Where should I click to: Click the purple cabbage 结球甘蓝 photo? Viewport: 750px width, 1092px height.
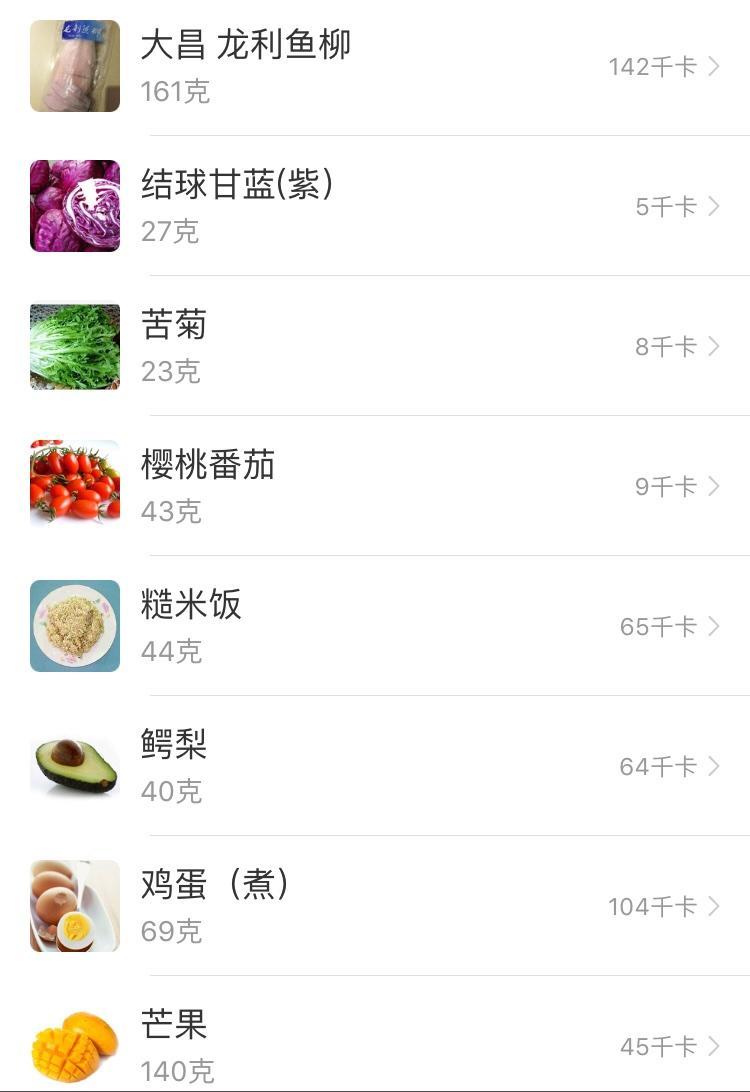pyautogui.click(x=74, y=207)
